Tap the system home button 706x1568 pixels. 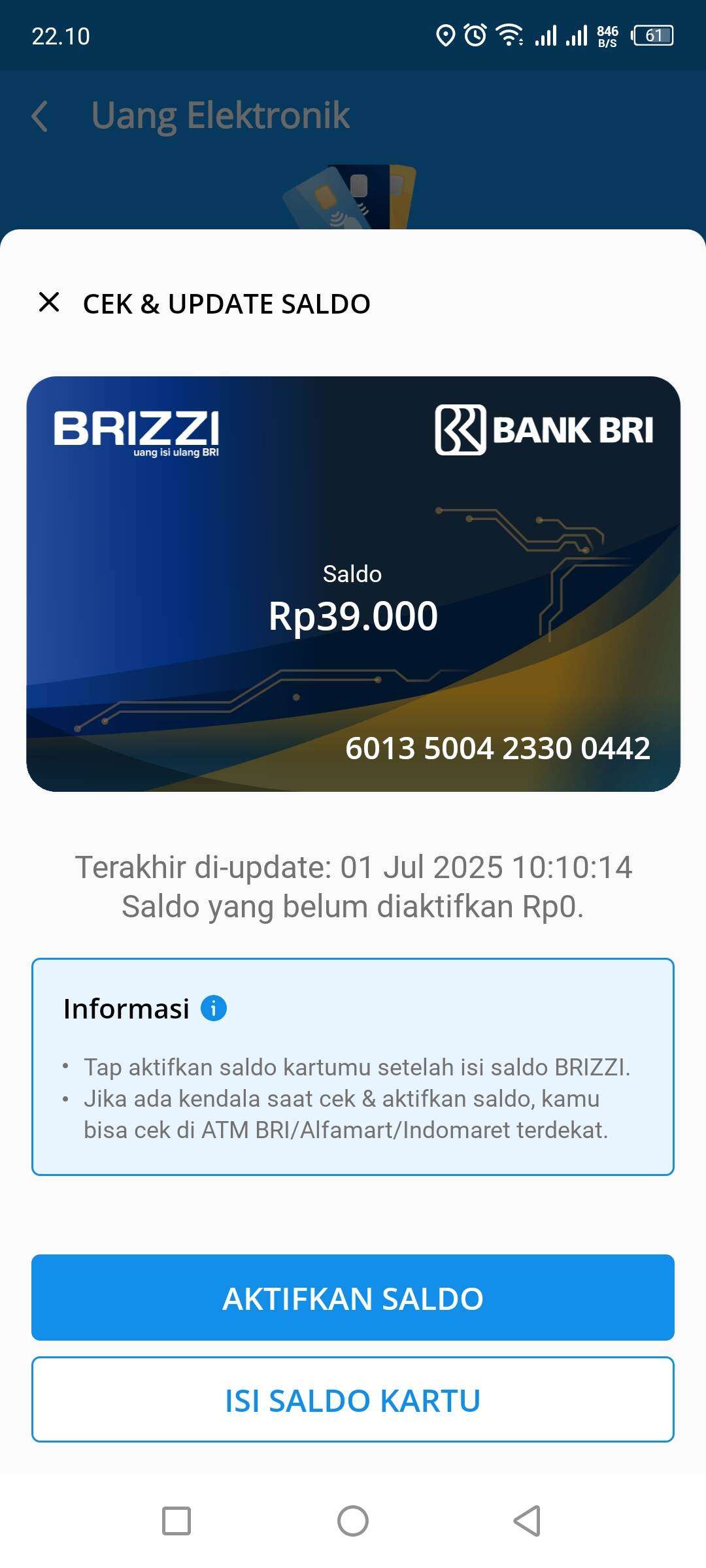coord(353,1521)
